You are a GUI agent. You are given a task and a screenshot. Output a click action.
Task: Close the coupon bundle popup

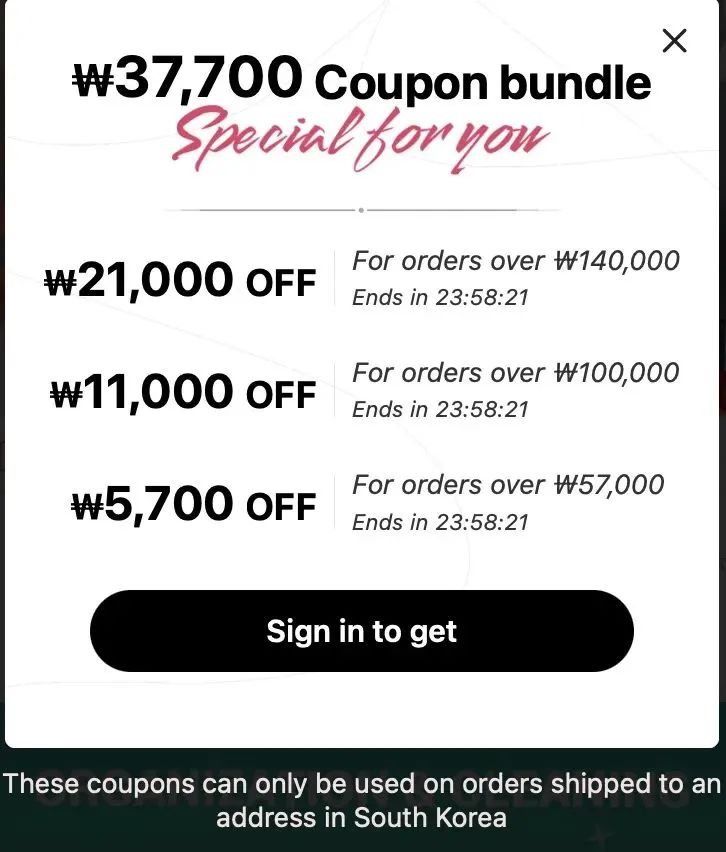tap(675, 40)
